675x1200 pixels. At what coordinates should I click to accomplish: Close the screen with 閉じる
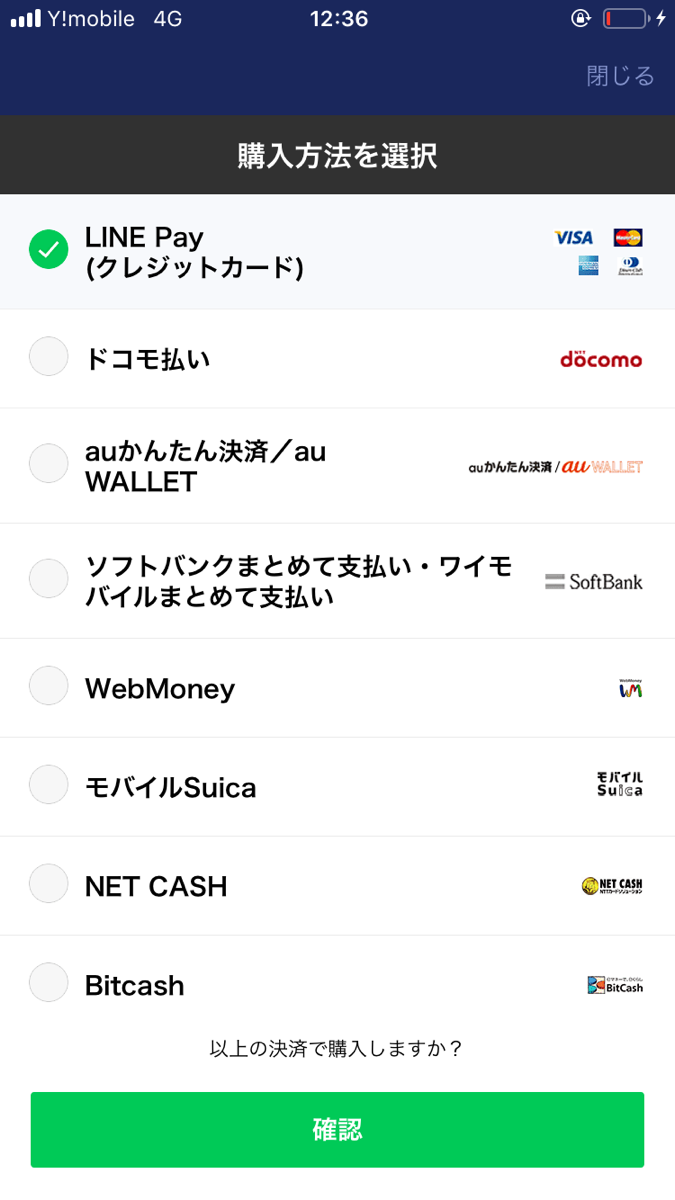point(620,76)
